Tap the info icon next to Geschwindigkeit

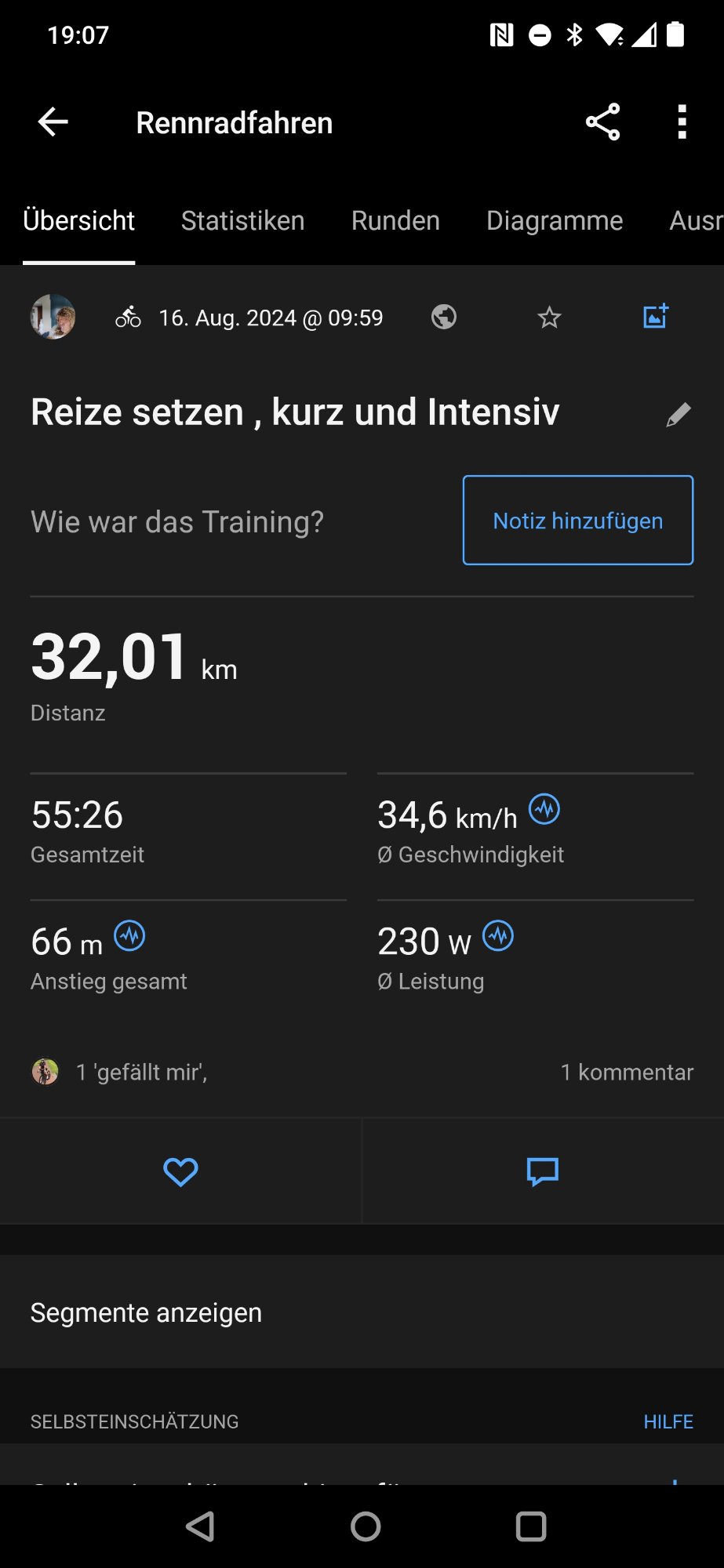[544, 809]
